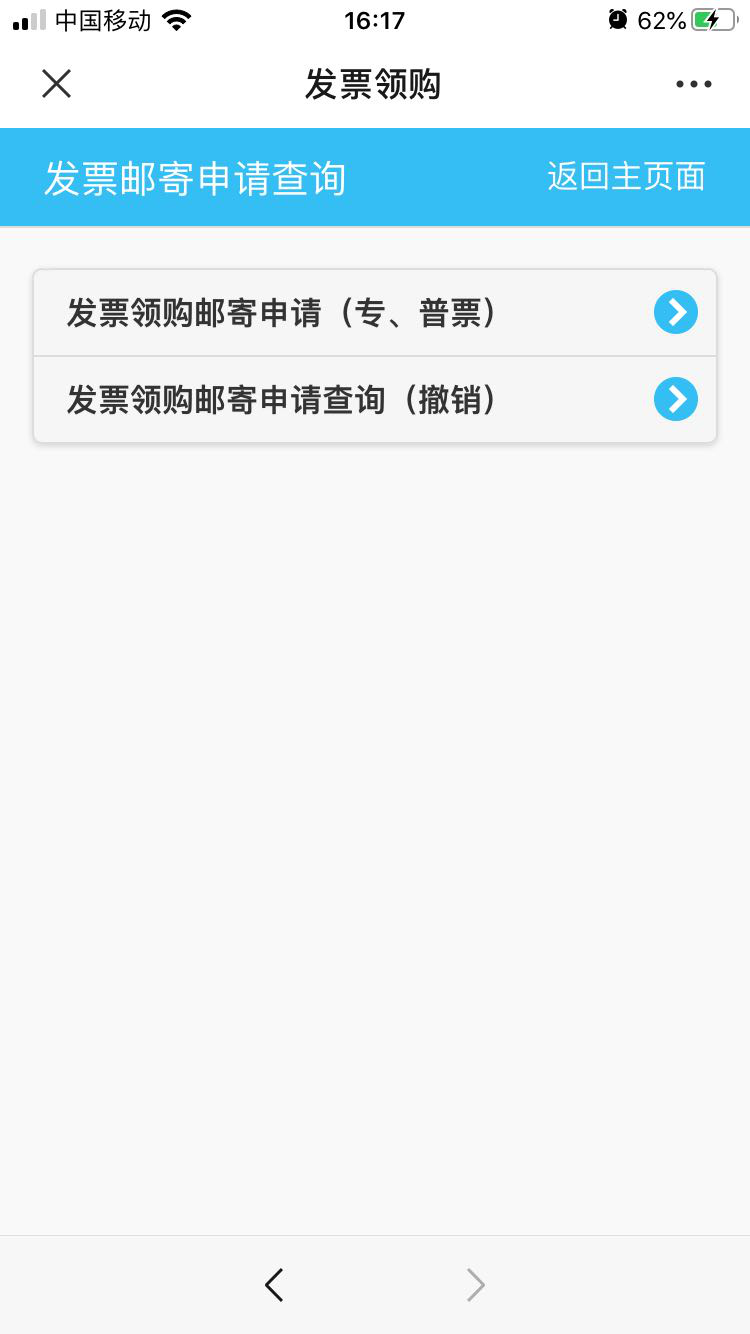Tap 返回主页面 to return home
Screen dimensions: 750x1334
[x=626, y=177]
